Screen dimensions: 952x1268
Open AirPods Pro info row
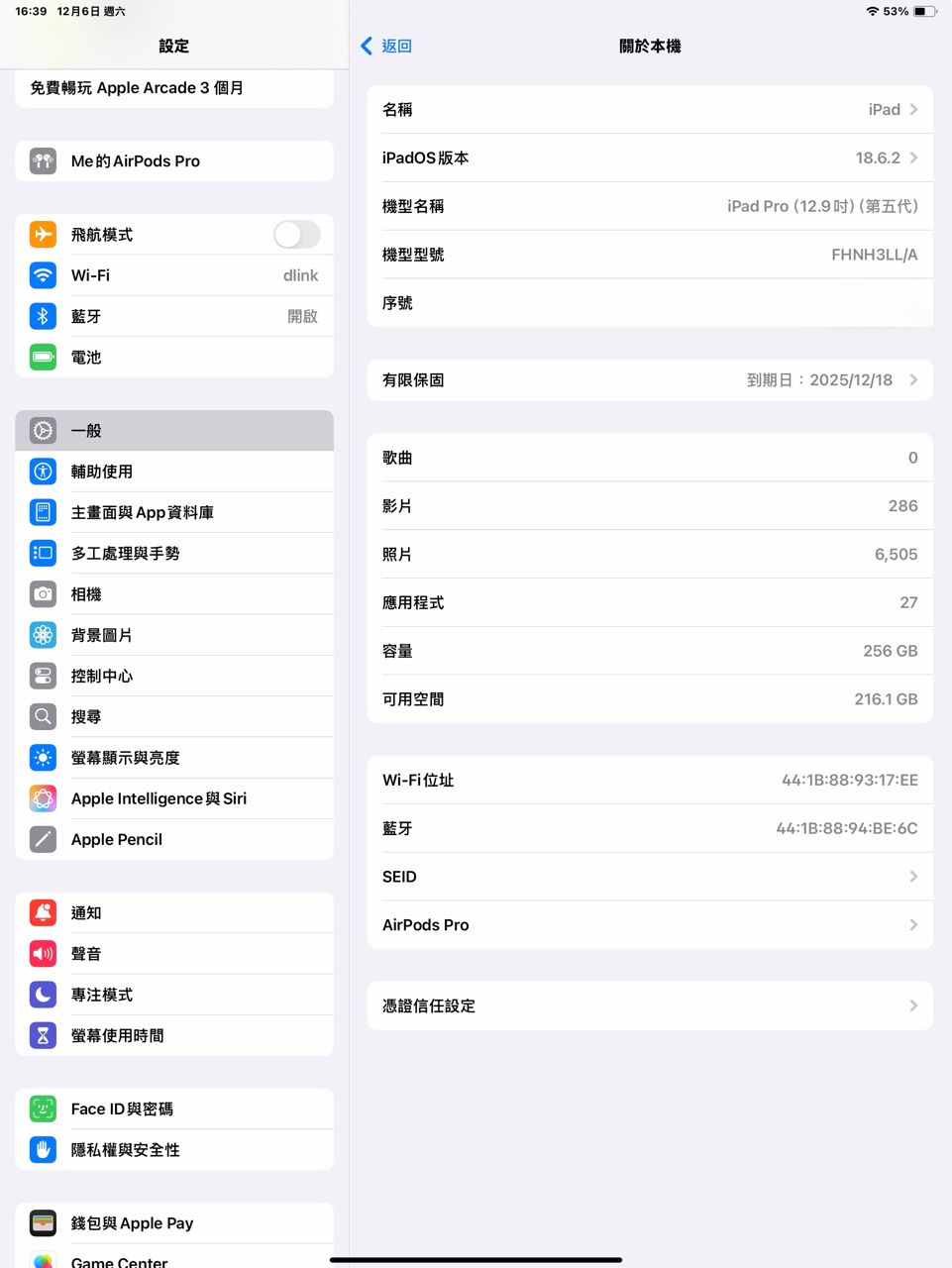point(649,925)
